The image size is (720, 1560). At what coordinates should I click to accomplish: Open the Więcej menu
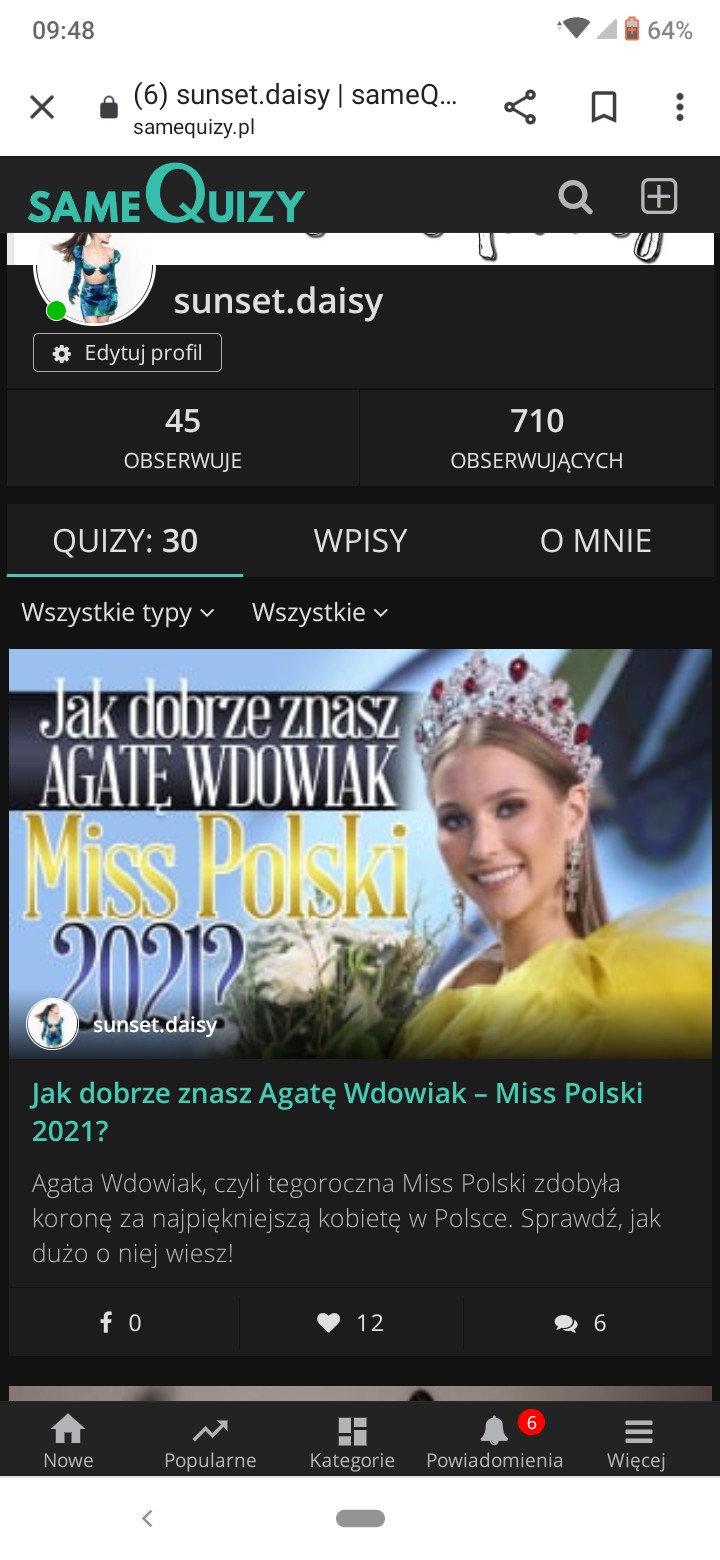[636, 1443]
